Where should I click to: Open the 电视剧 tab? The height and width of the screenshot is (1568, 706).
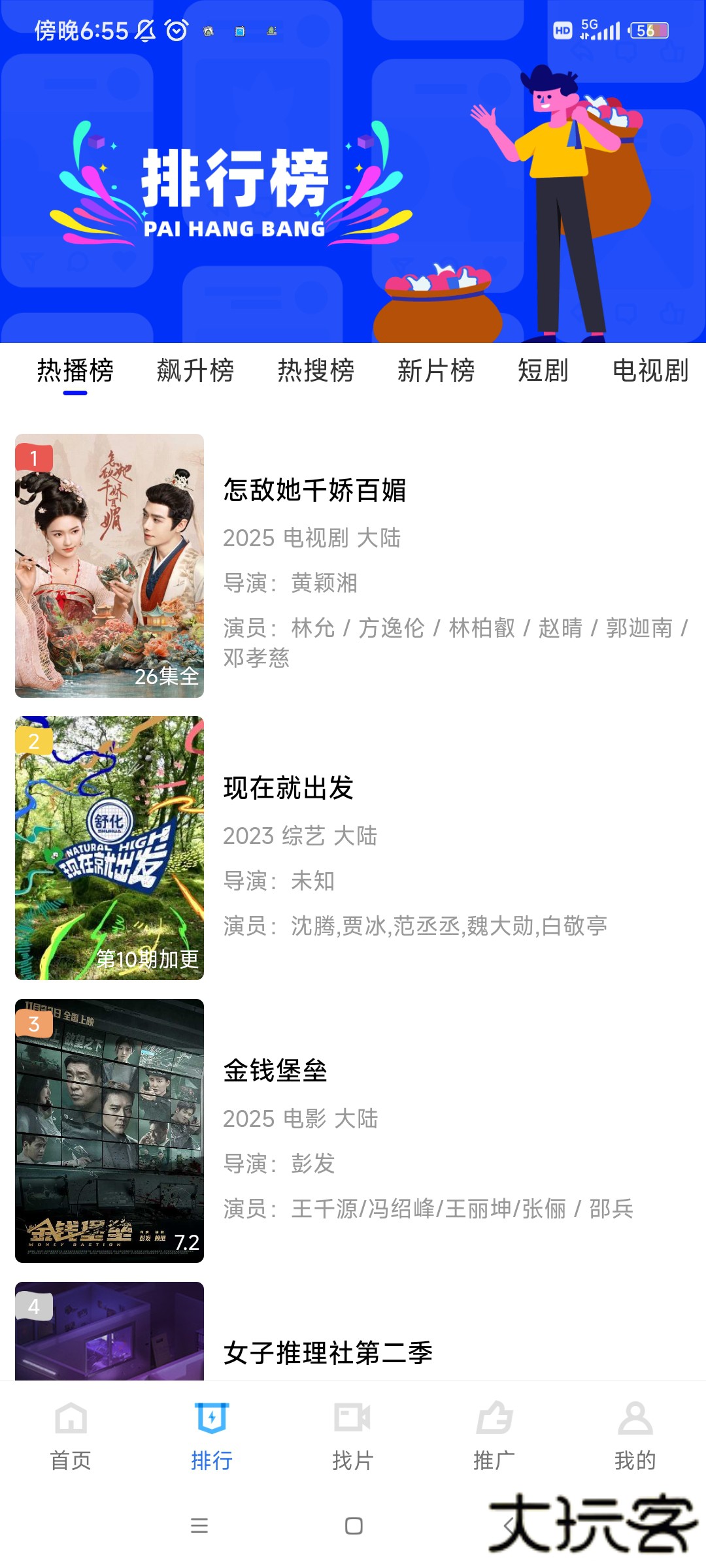(650, 370)
